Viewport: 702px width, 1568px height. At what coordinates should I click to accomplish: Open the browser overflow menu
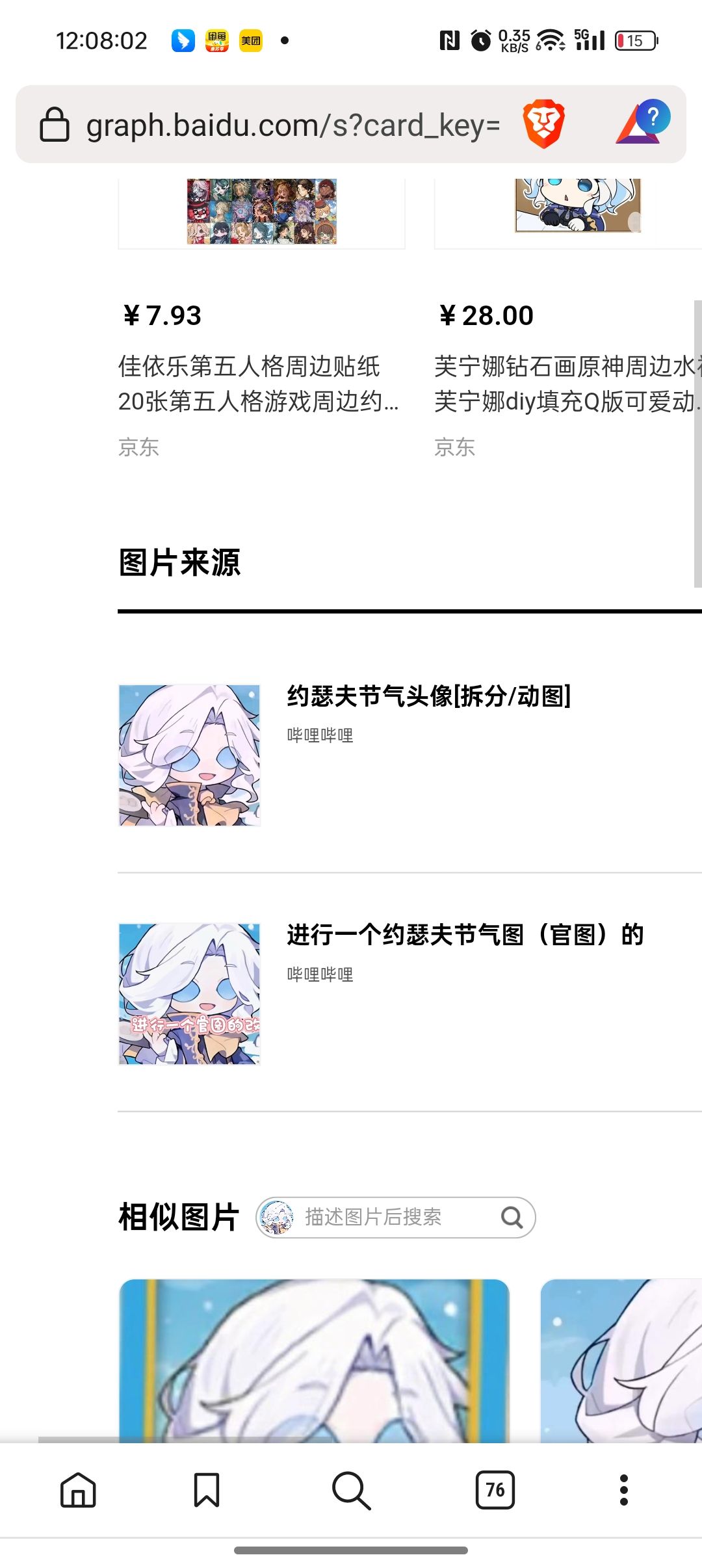624,1490
